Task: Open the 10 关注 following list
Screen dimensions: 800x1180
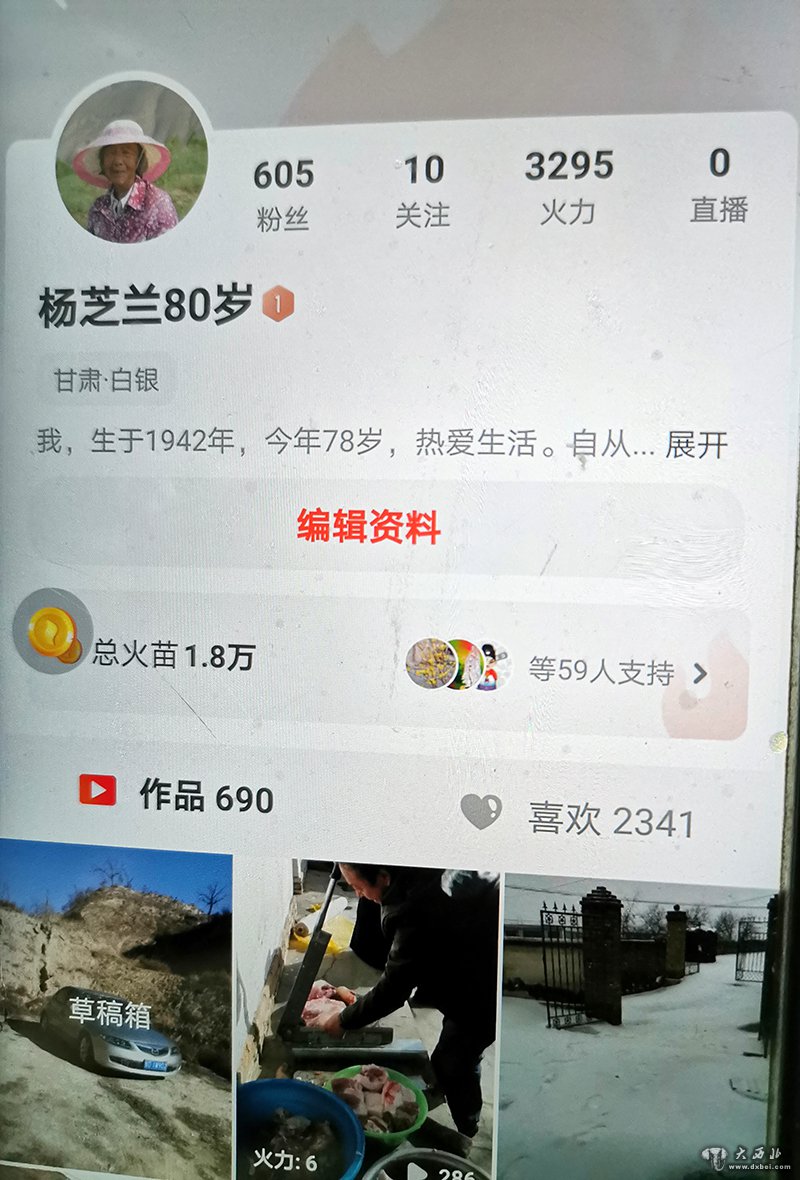Action: (423, 191)
